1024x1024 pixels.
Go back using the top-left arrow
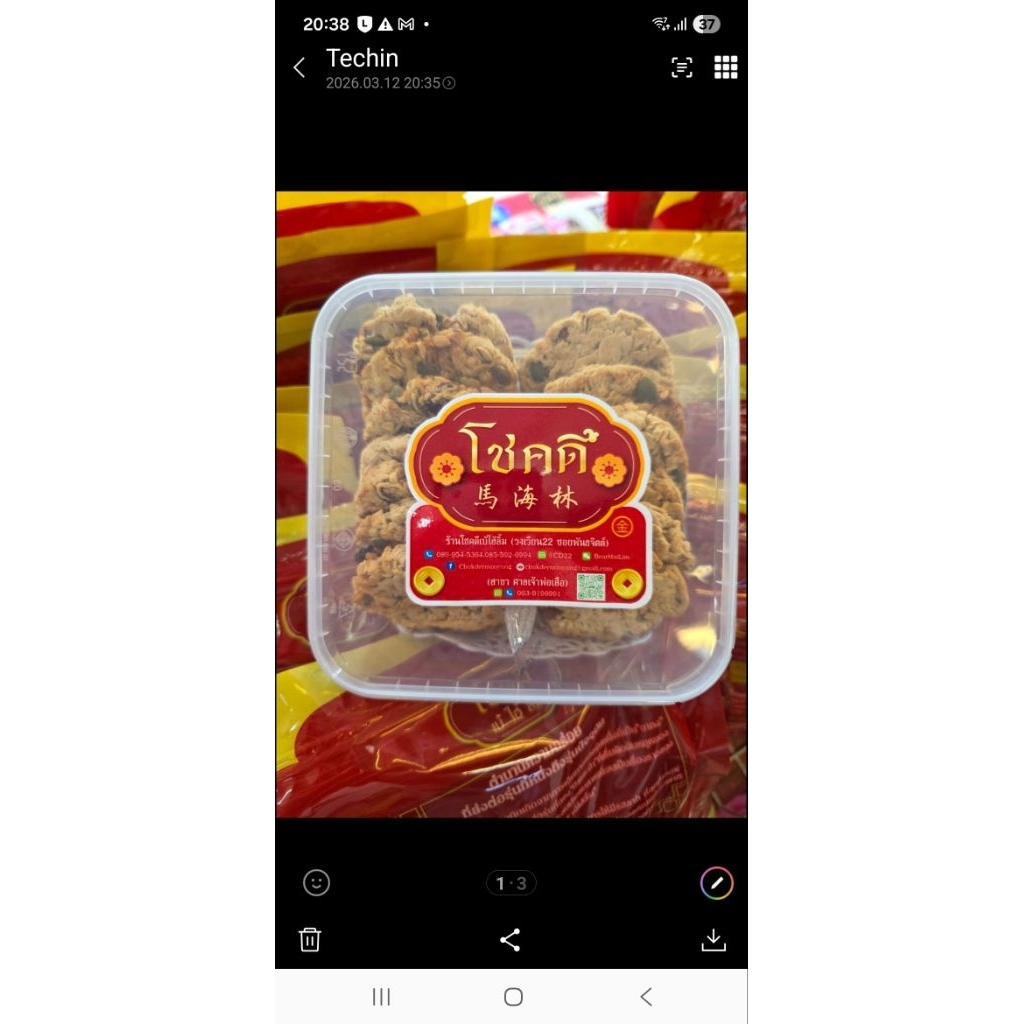click(x=299, y=67)
